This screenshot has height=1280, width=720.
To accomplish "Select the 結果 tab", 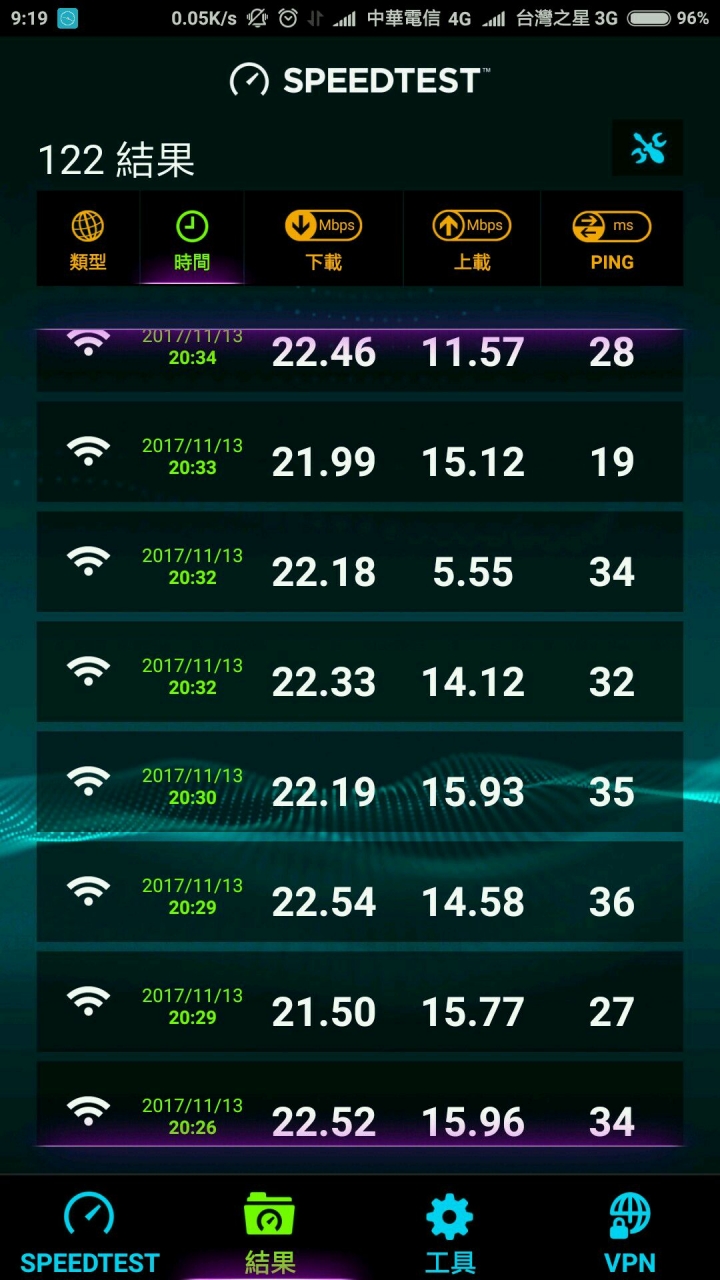I will pos(269,1232).
